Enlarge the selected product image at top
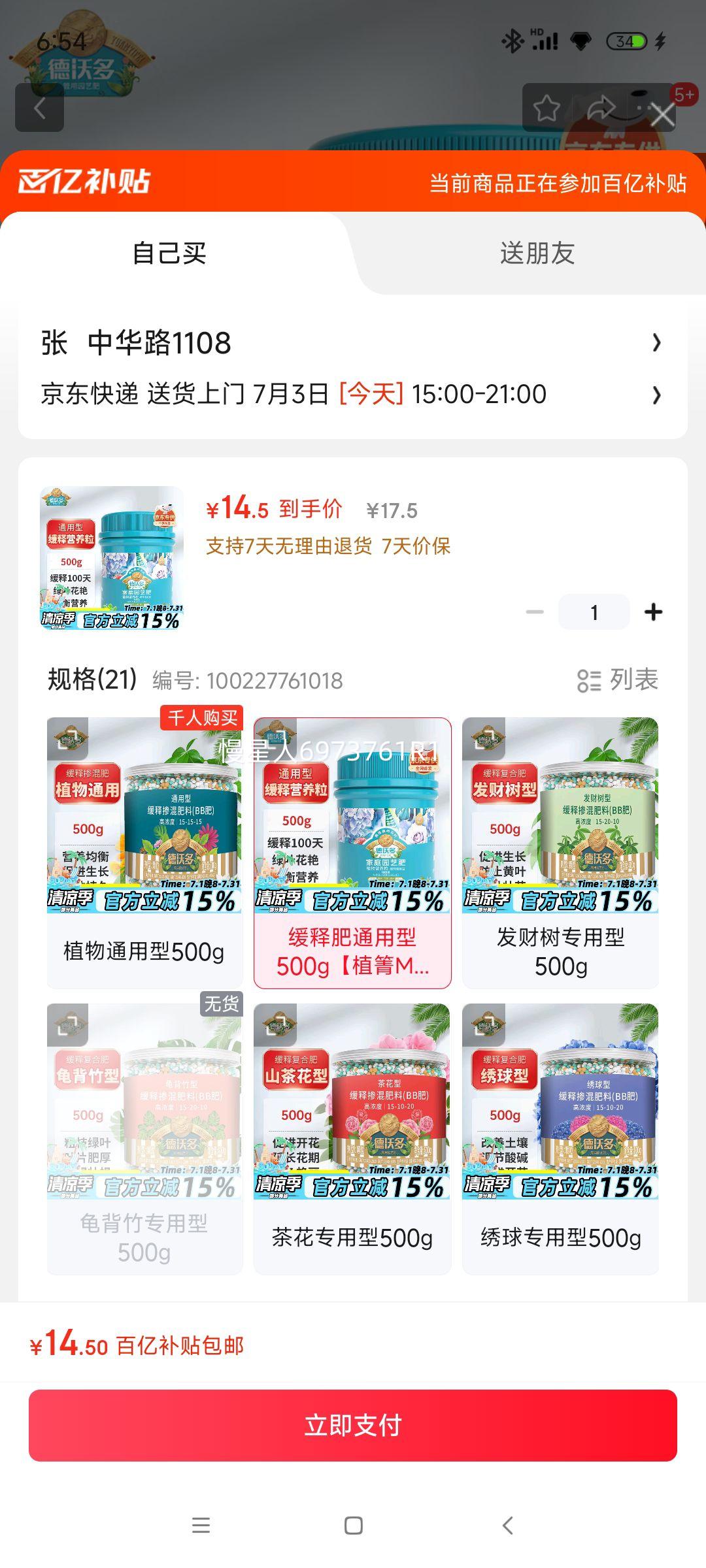 pyautogui.click(x=112, y=558)
